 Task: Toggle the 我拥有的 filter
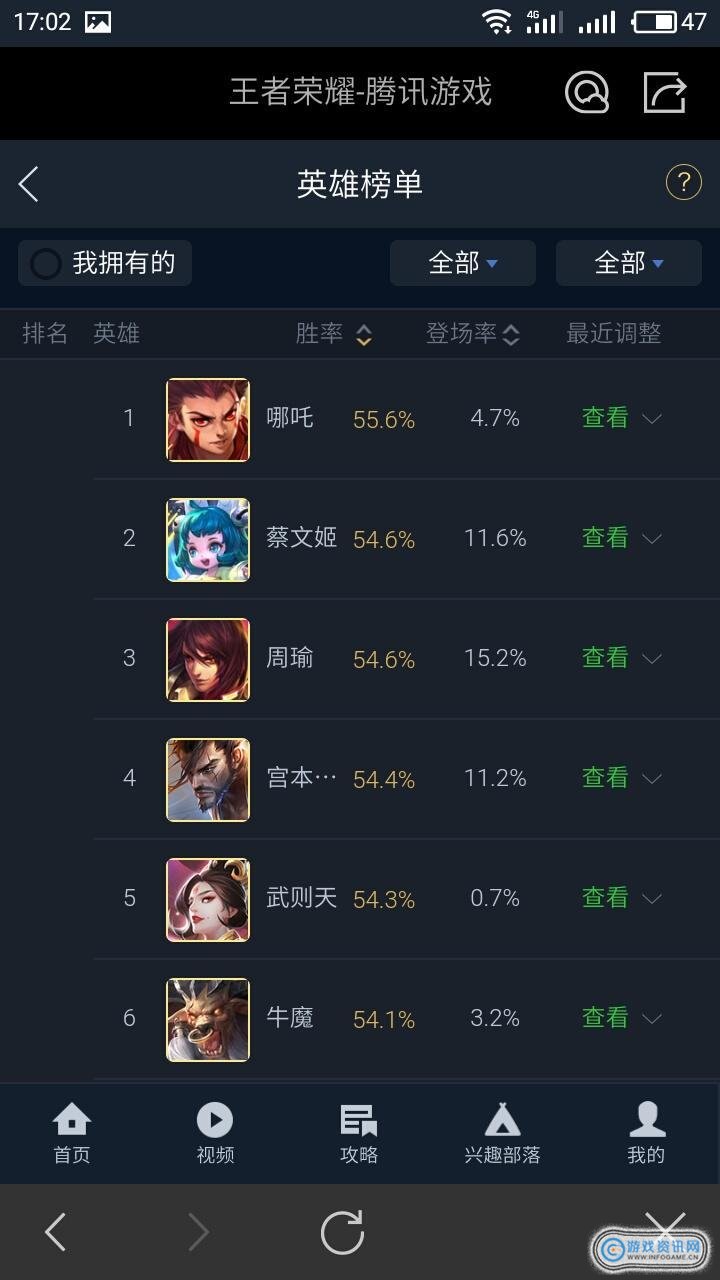(105, 263)
